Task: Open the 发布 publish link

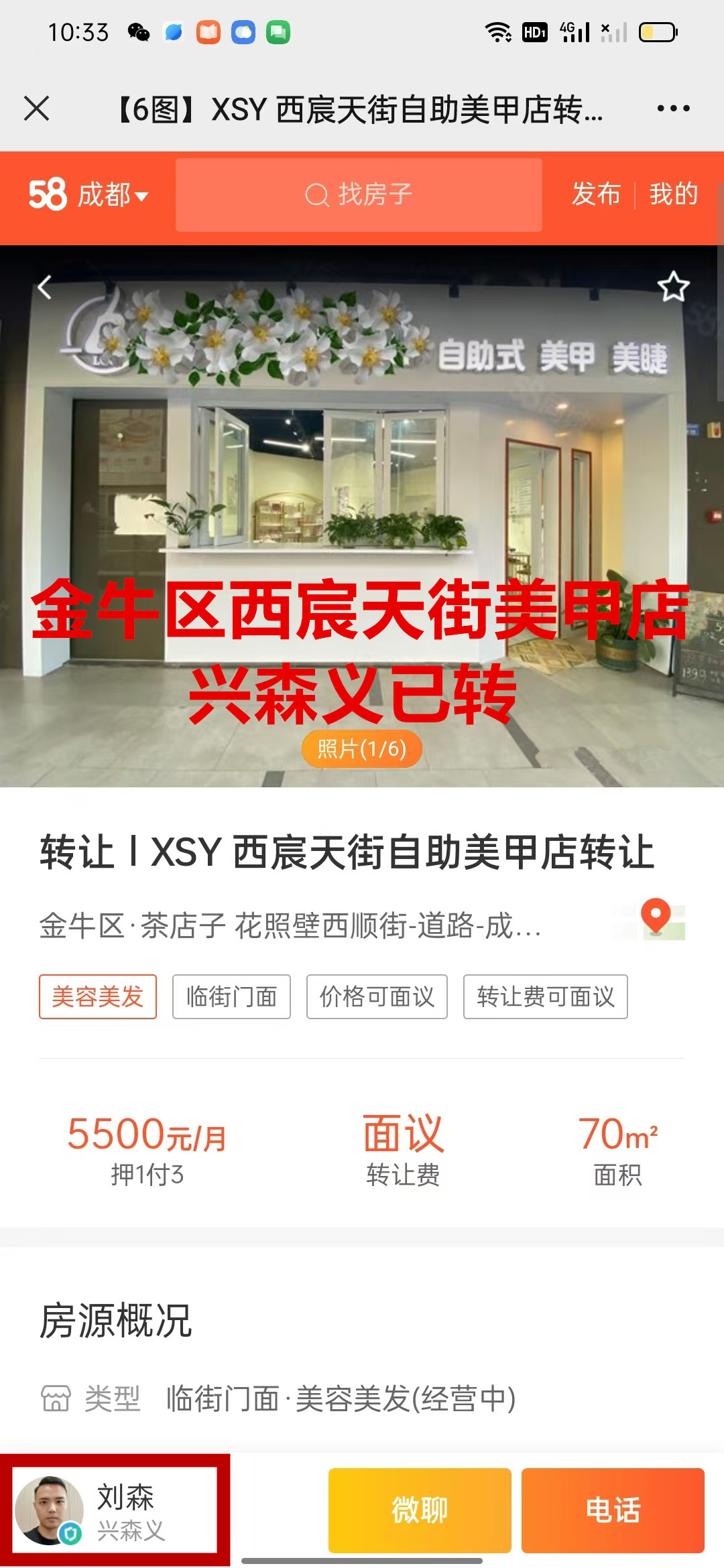Action: 595,194
